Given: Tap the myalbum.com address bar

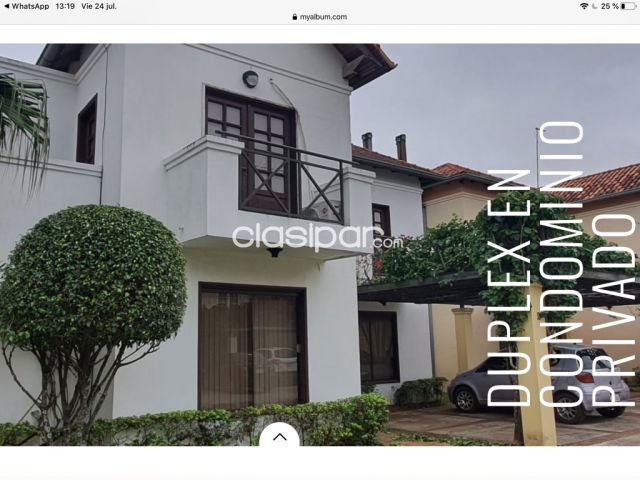Looking at the screenshot, I should point(320,17).
